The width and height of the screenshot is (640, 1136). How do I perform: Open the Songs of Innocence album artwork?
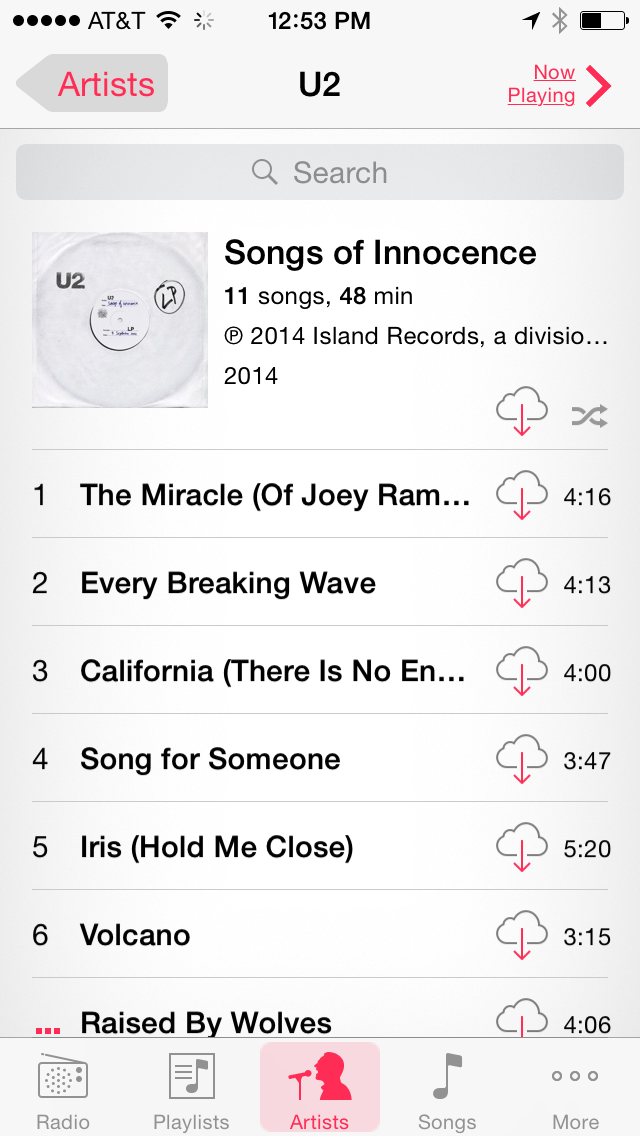tap(120, 320)
